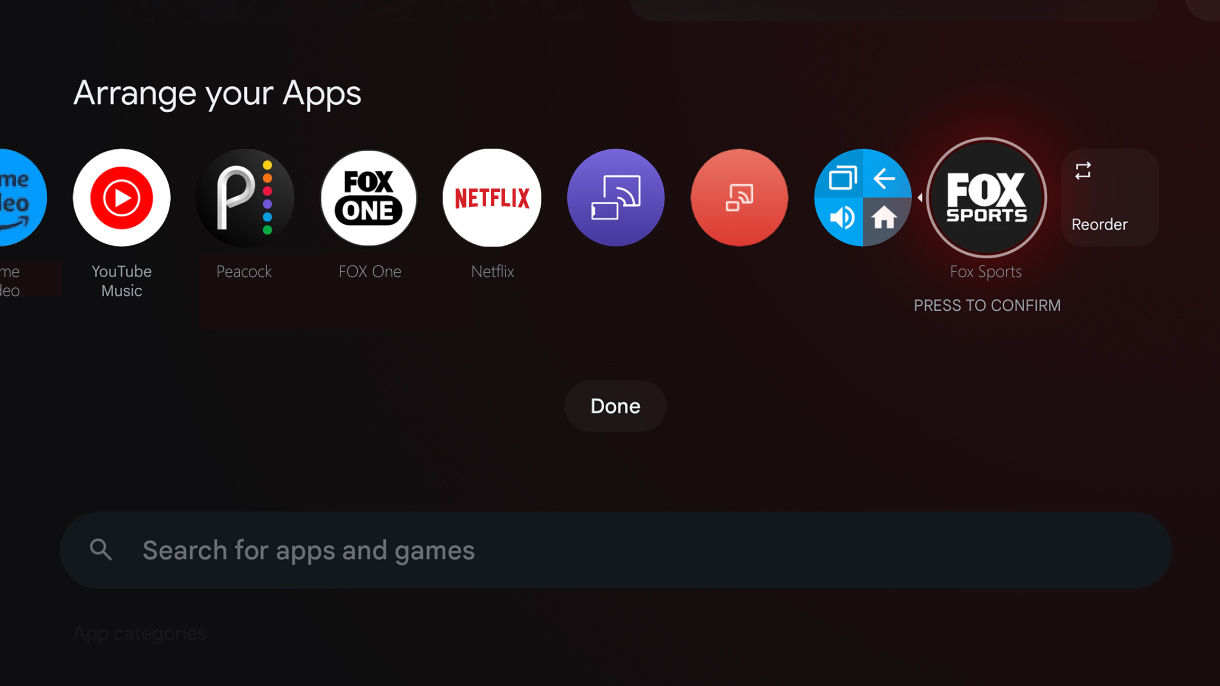Screen dimensions: 1220x686
Task: Choose the FOX One app
Action: point(369,198)
